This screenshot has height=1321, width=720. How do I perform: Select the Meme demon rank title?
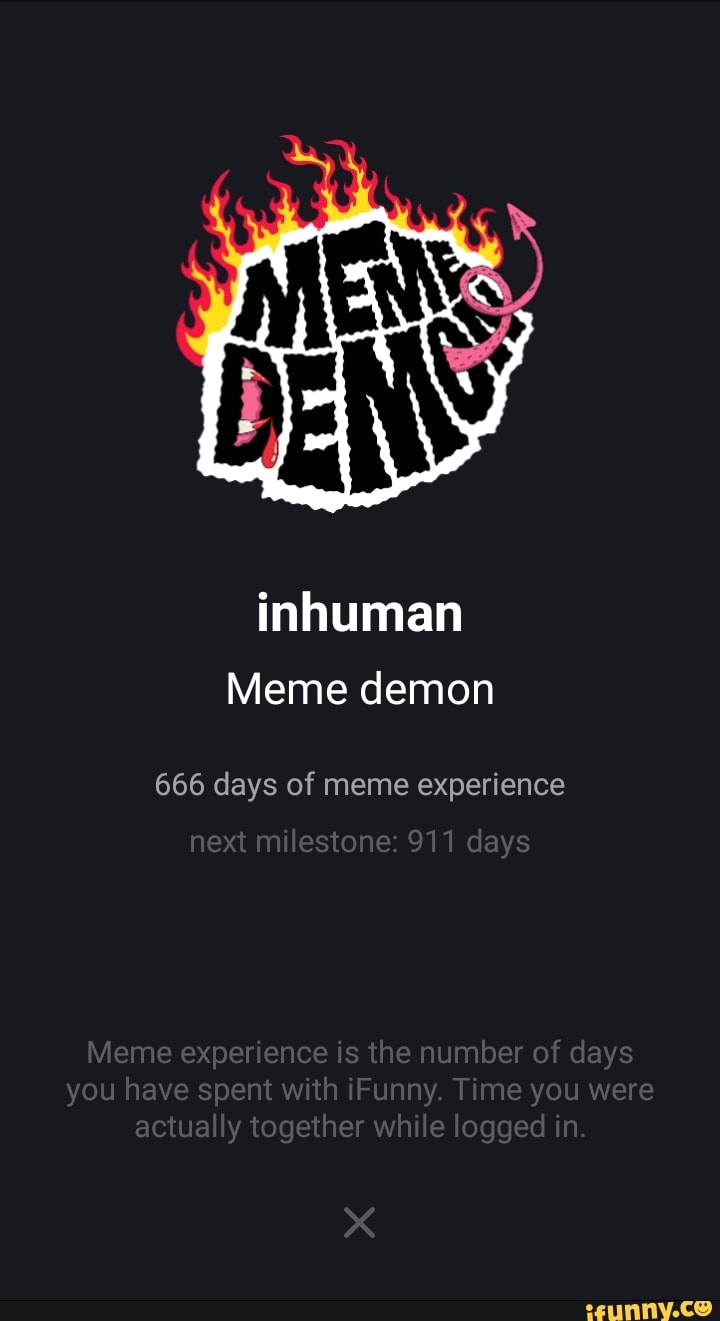point(360,688)
